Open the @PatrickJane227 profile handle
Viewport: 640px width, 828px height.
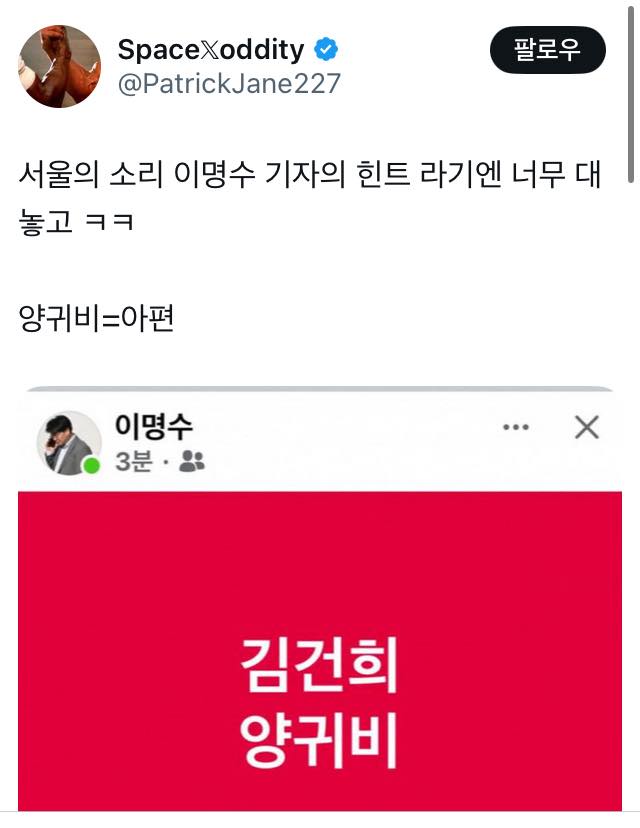pos(229,84)
